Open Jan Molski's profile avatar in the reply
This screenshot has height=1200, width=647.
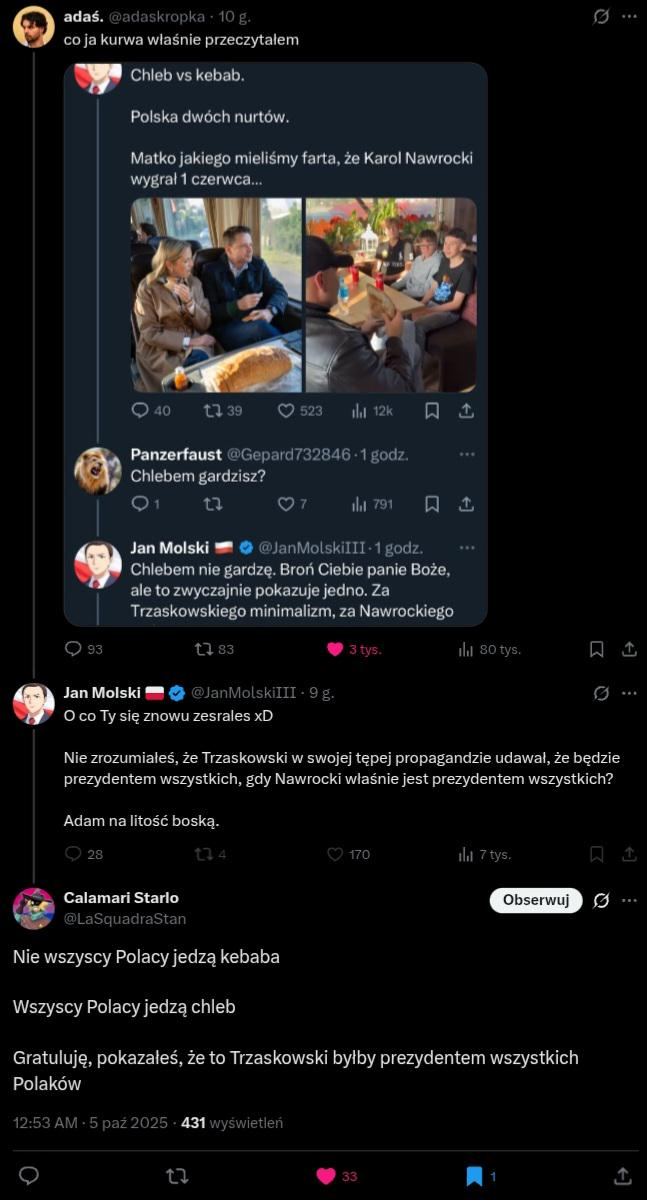pos(33,704)
